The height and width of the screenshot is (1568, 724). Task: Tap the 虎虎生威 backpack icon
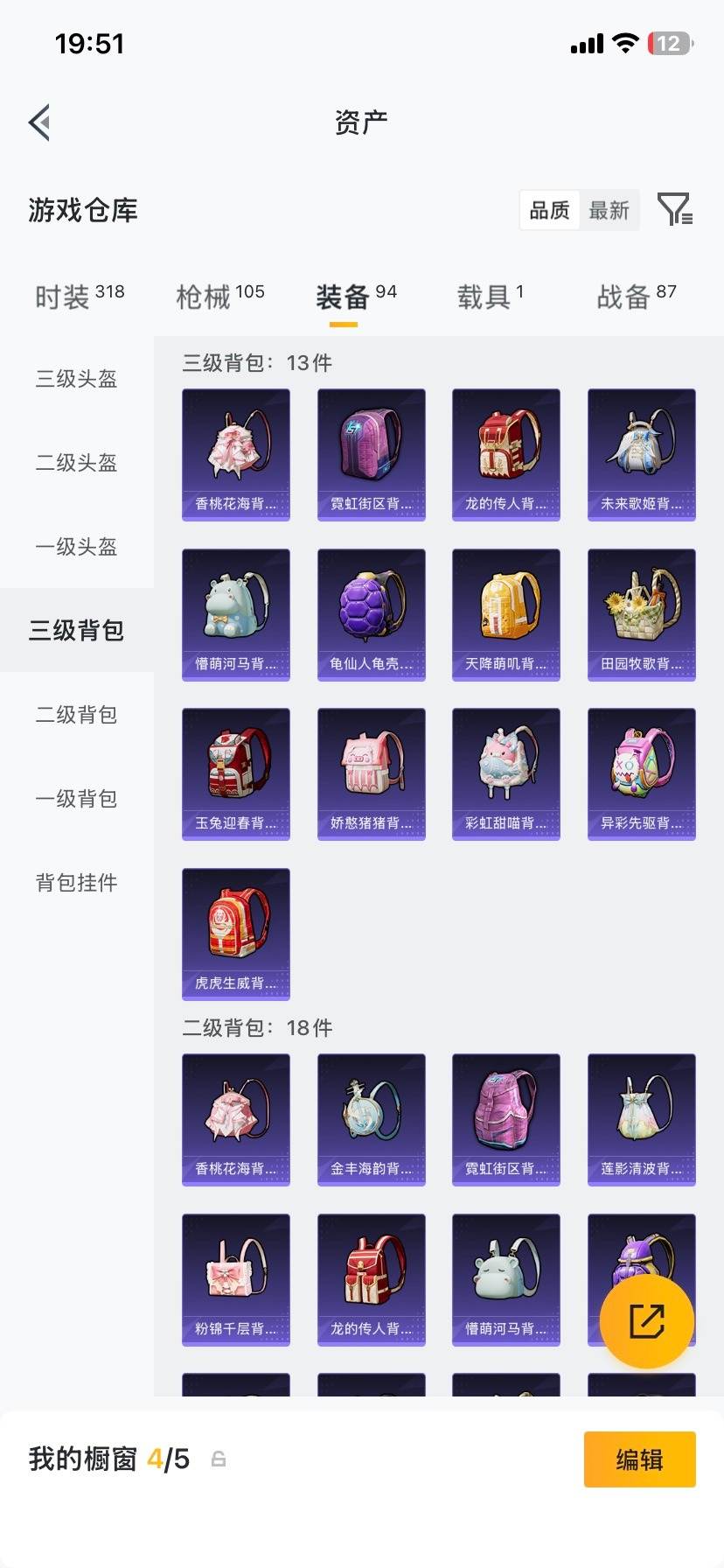(235, 934)
